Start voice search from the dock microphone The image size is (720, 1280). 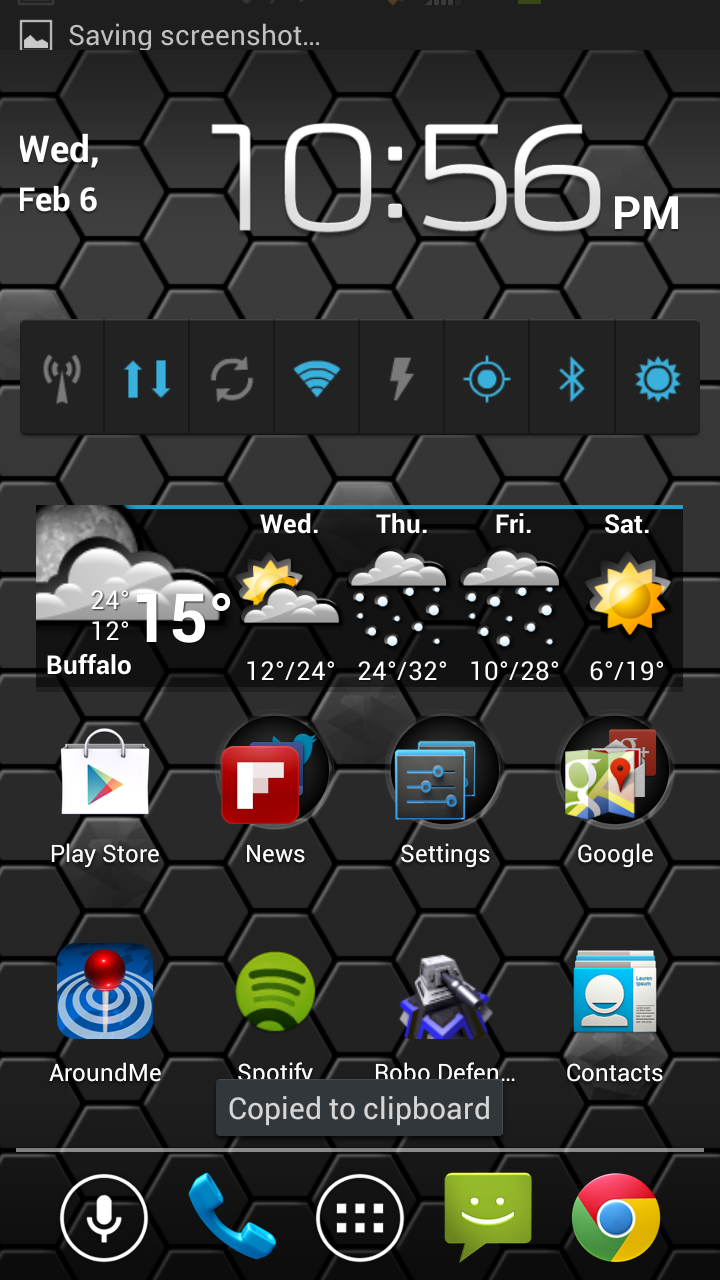tap(104, 1218)
